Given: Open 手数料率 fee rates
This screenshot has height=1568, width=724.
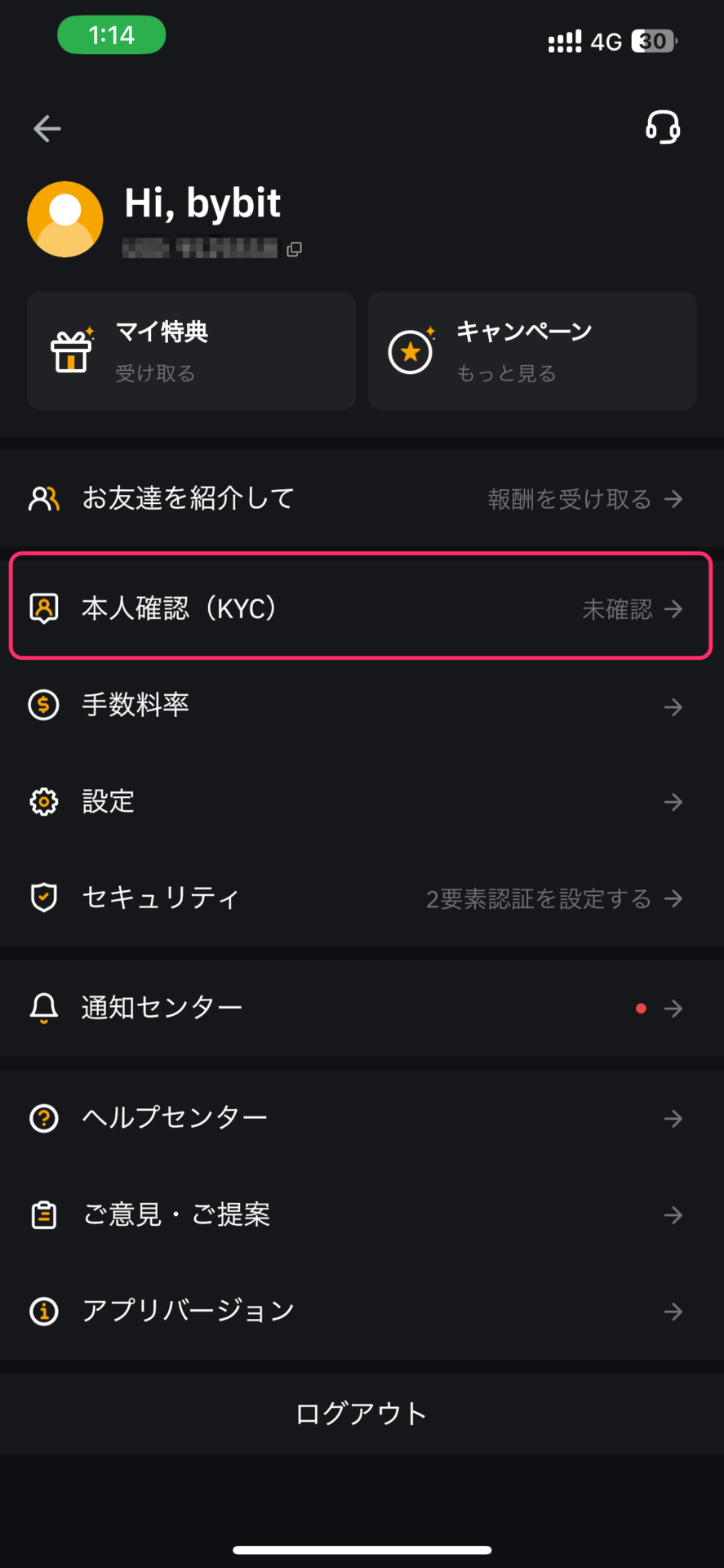Looking at the screenshot, I should (362, 706).
